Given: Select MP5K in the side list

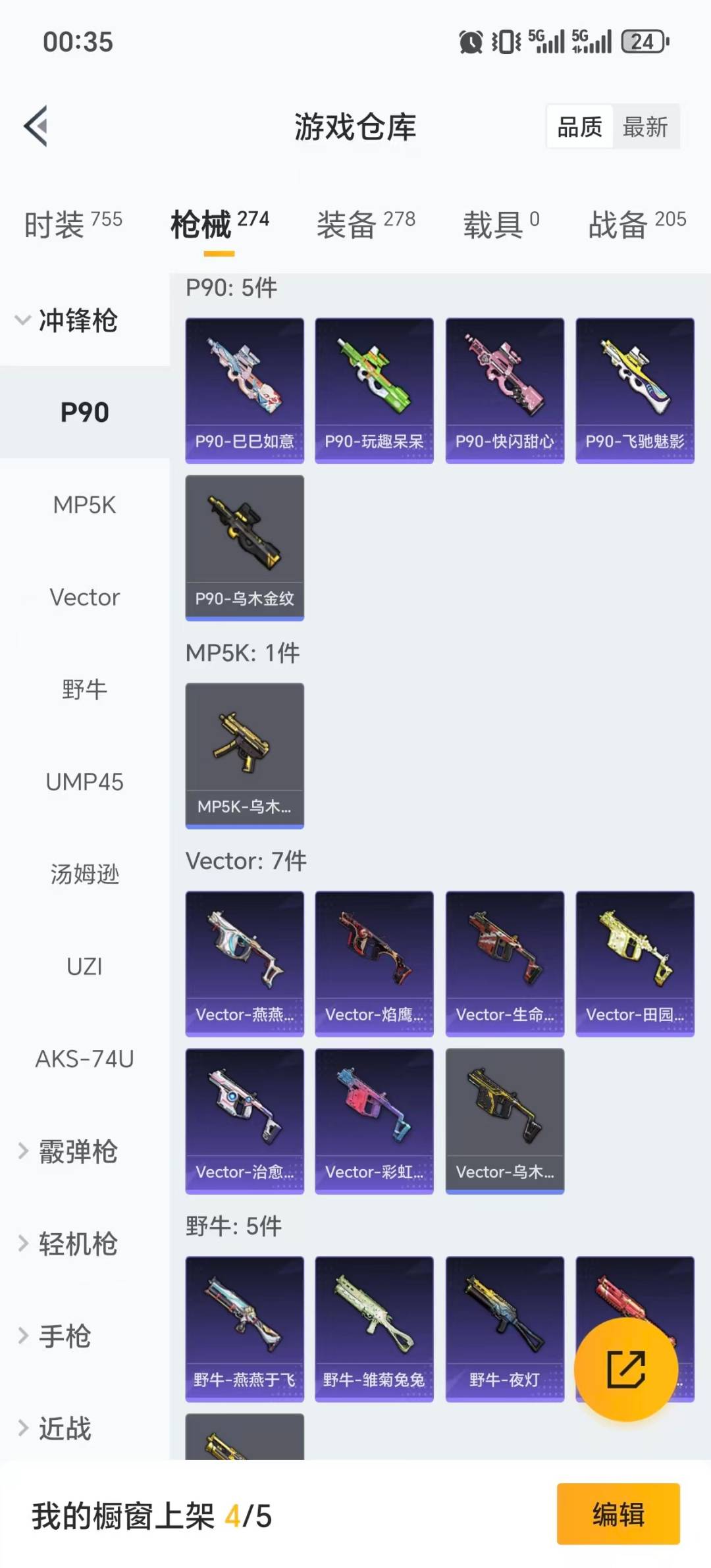Looking at the screenshot, I should pyautogui.click(x=84, y=505).
